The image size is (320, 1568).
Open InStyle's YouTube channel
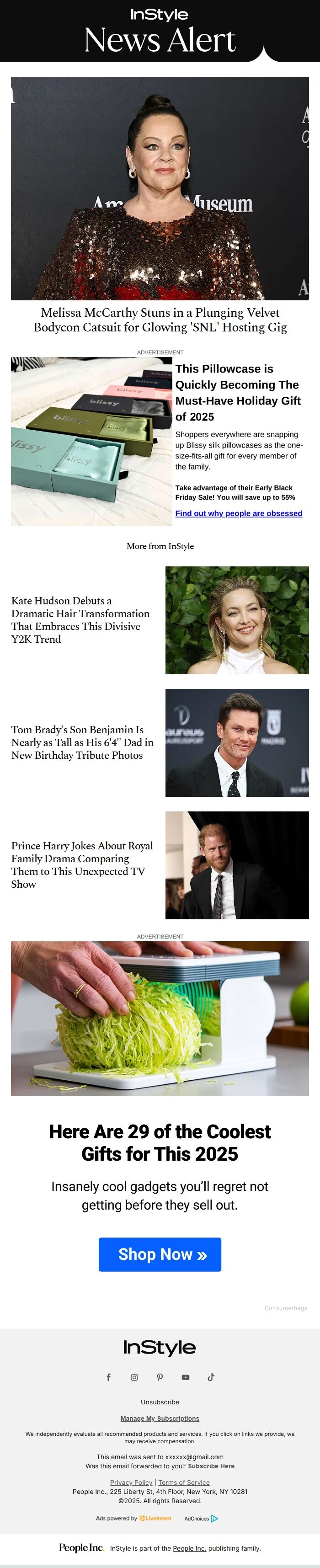pos(186,1377)
